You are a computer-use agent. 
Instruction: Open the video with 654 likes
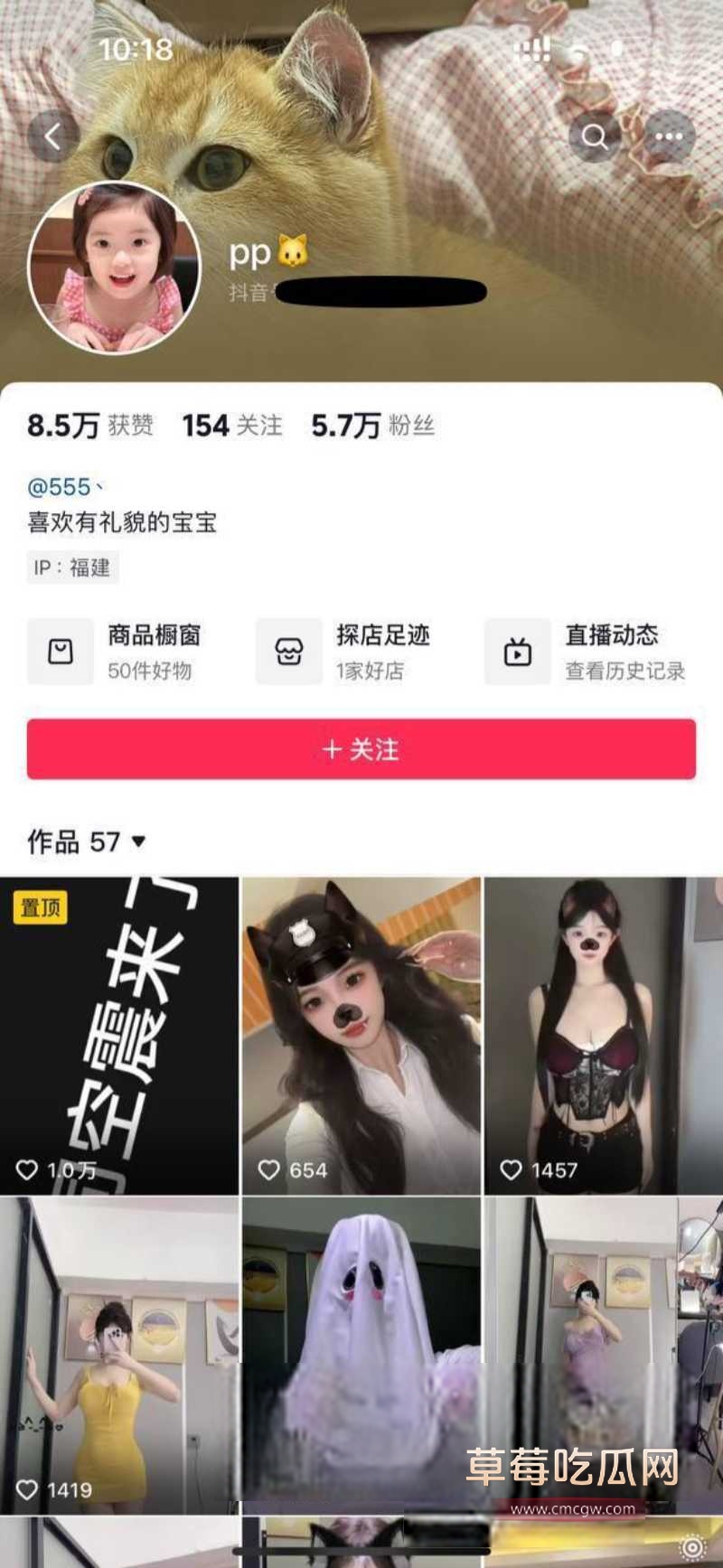pos(361,1036)
